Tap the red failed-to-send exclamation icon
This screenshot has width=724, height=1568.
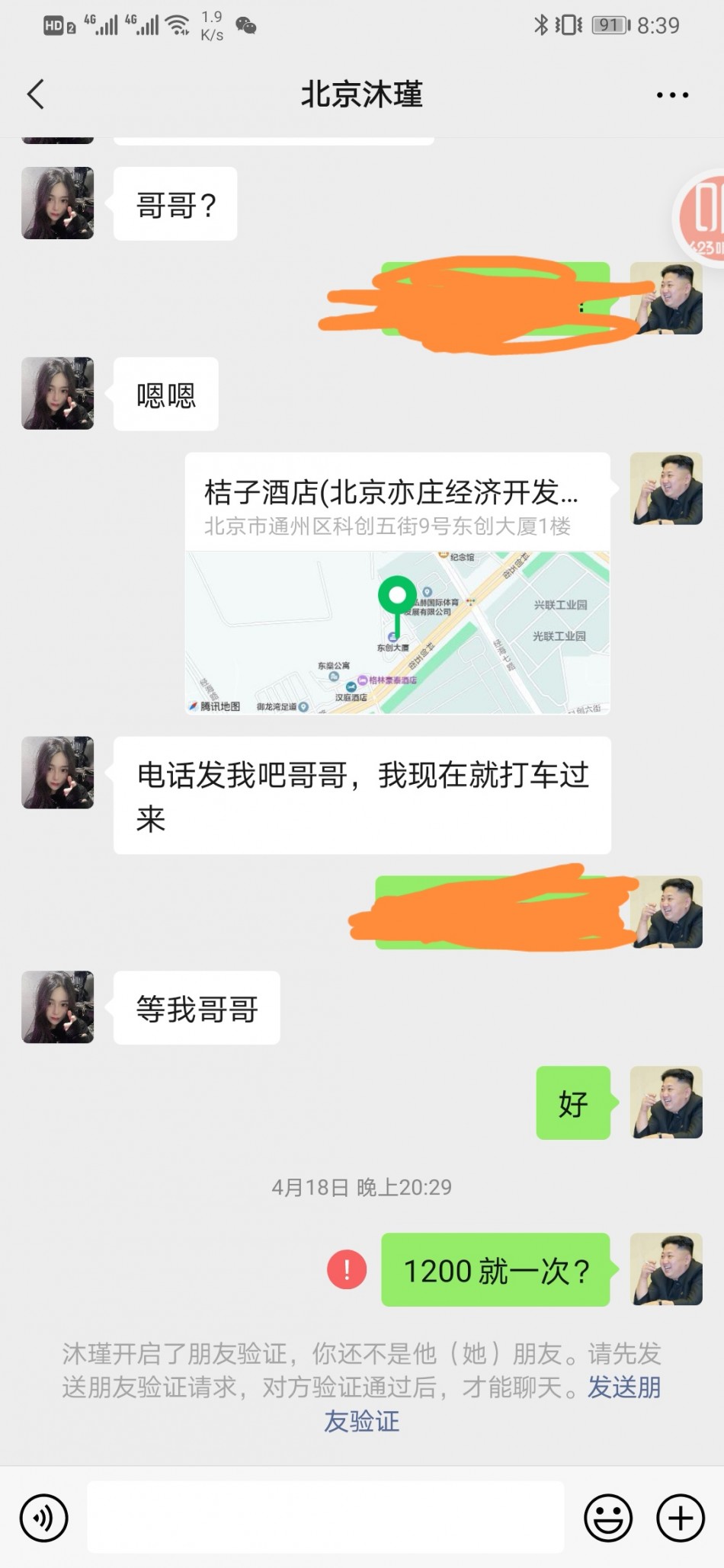coord(347,1269)
